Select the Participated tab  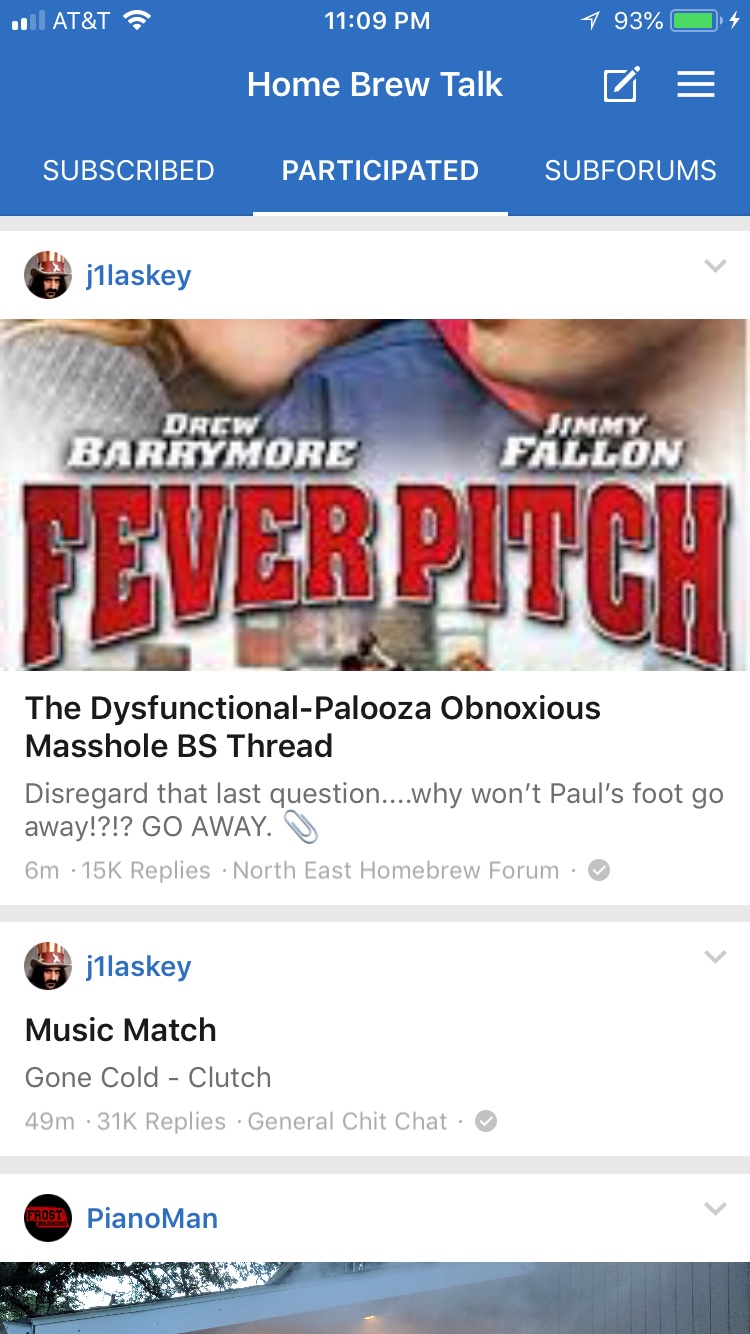click(380, 171)
